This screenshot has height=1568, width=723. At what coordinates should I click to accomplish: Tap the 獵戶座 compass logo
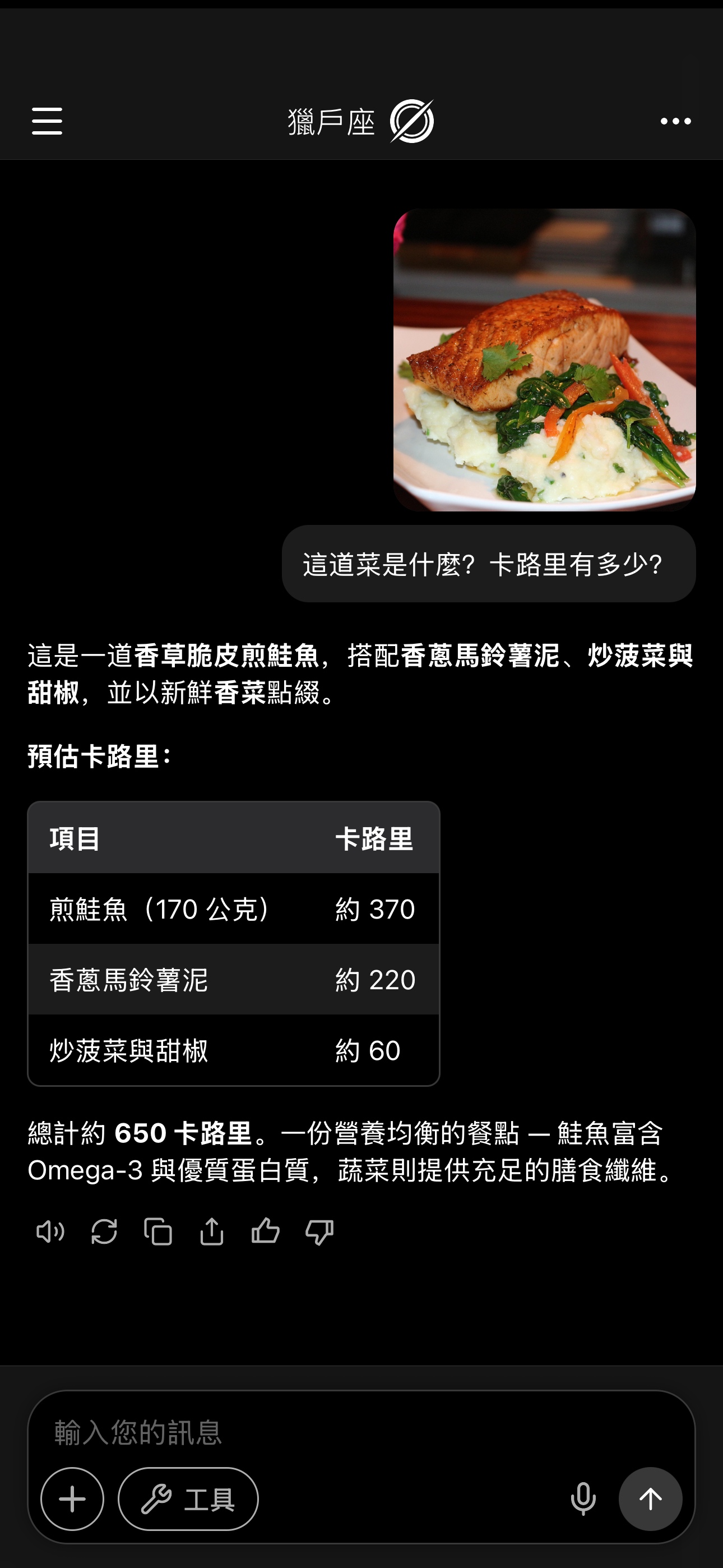413,121
